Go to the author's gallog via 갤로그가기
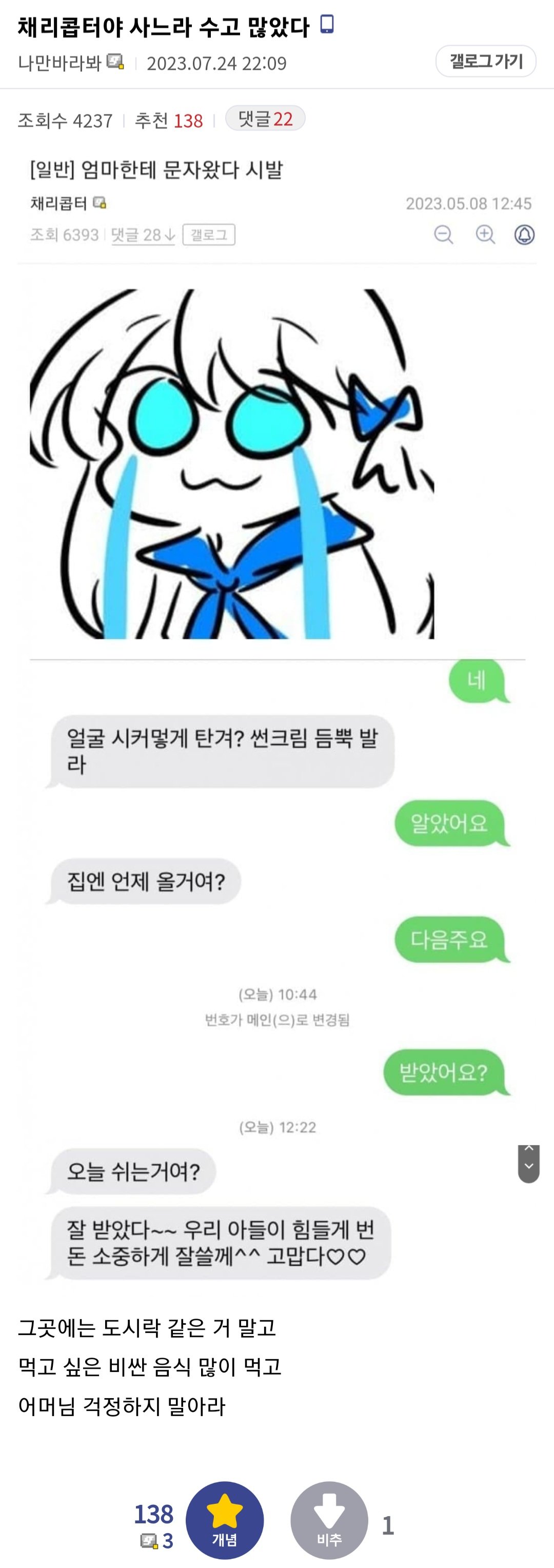The width and height of the screenshot is (554, 1568). coord(485,61)
